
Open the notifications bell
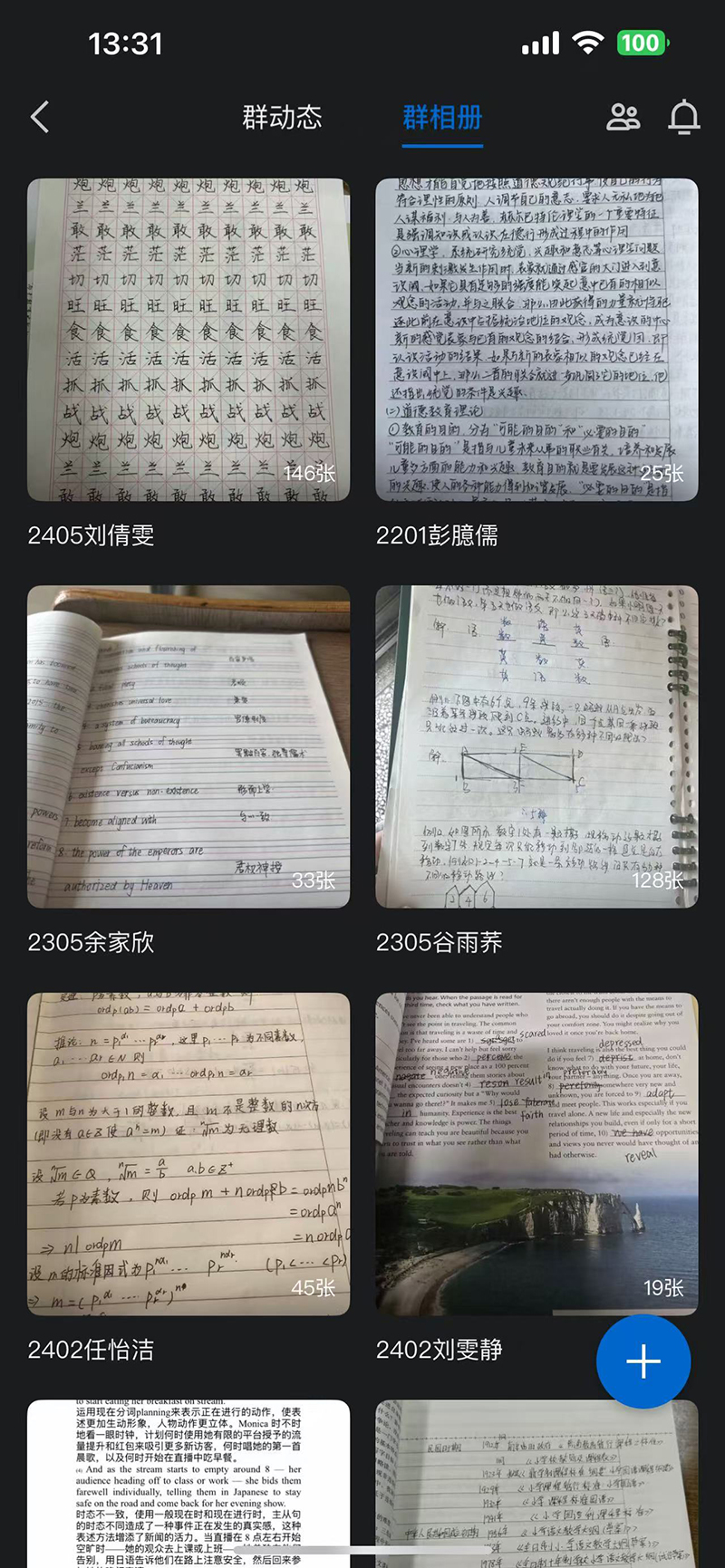(684, 117)
